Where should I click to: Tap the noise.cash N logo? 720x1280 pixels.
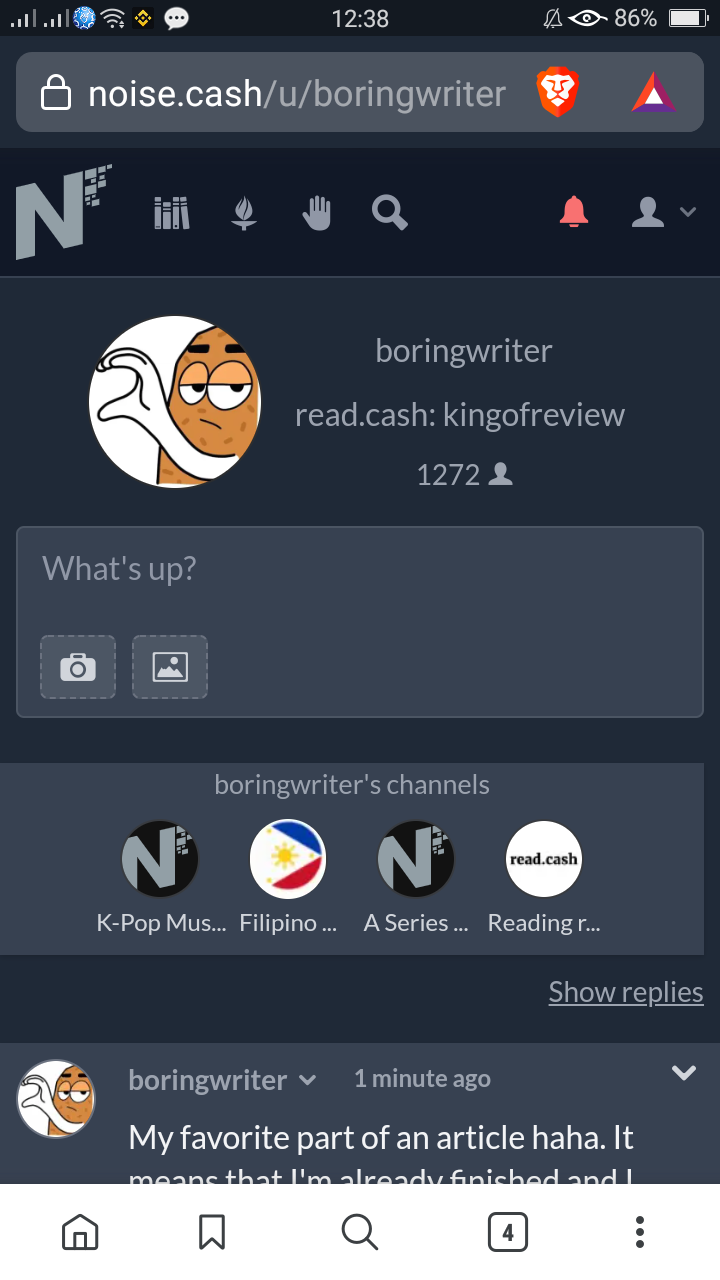tap(63, 212)
